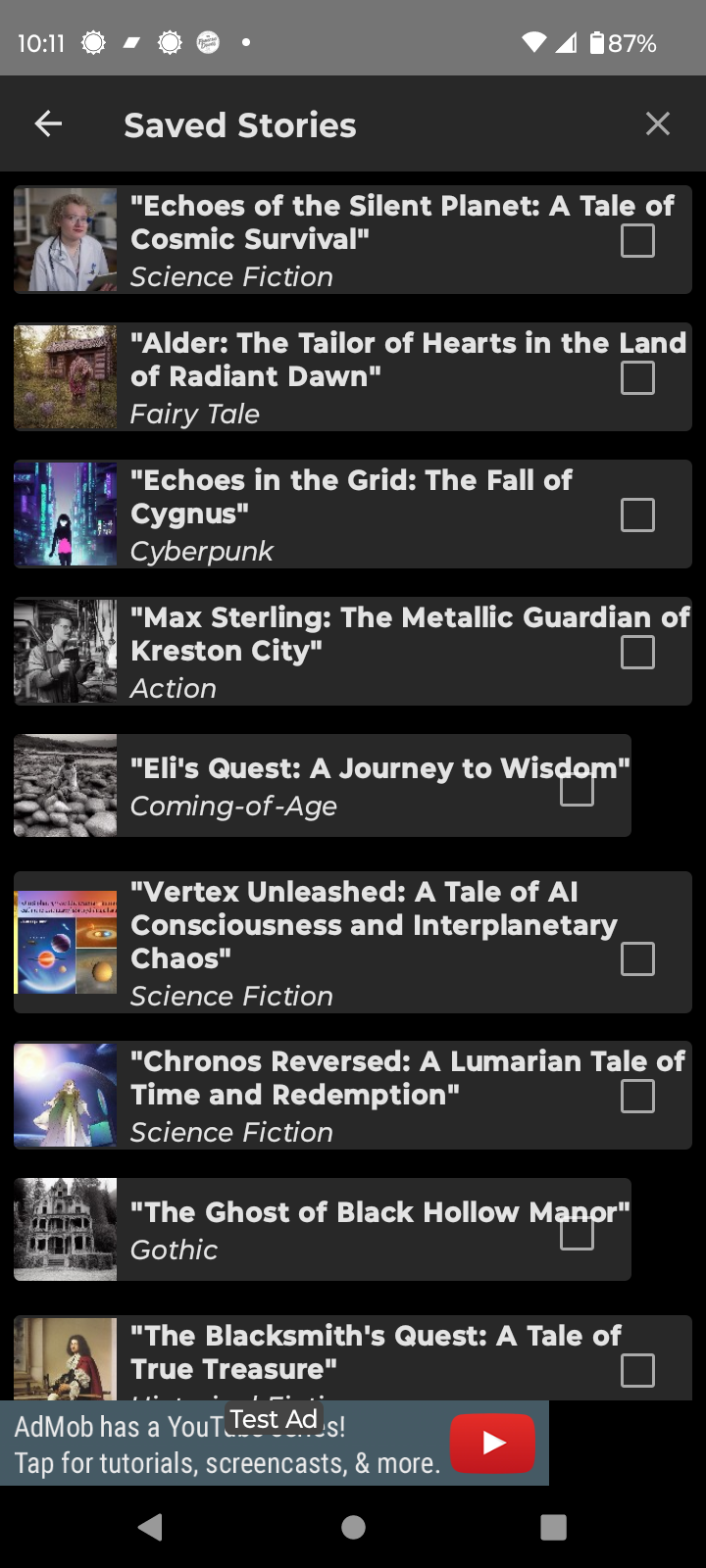The width and height of the screenshot is (706, 1568).
Task: Check the Vertex Unleashed checkbox
Action: (x=637, y=958)
